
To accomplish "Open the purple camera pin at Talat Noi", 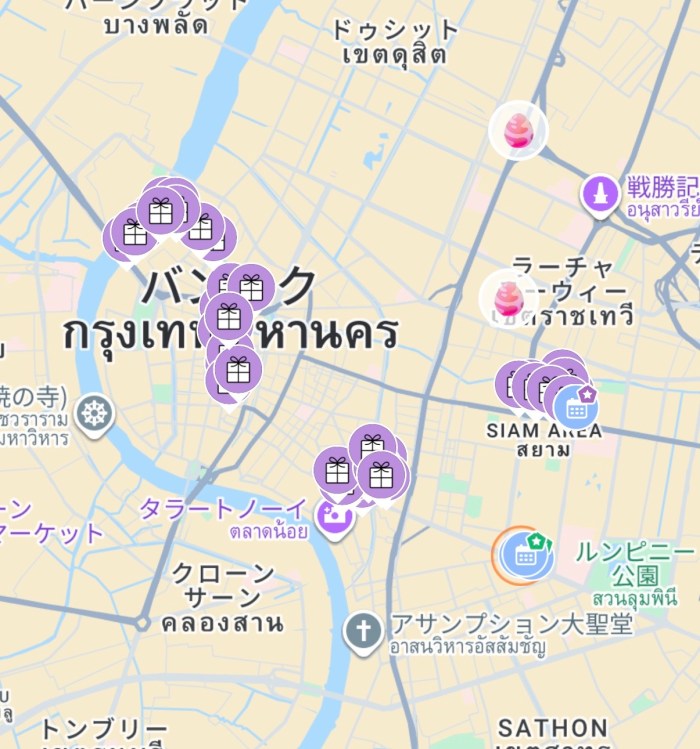I will [334, 517].
